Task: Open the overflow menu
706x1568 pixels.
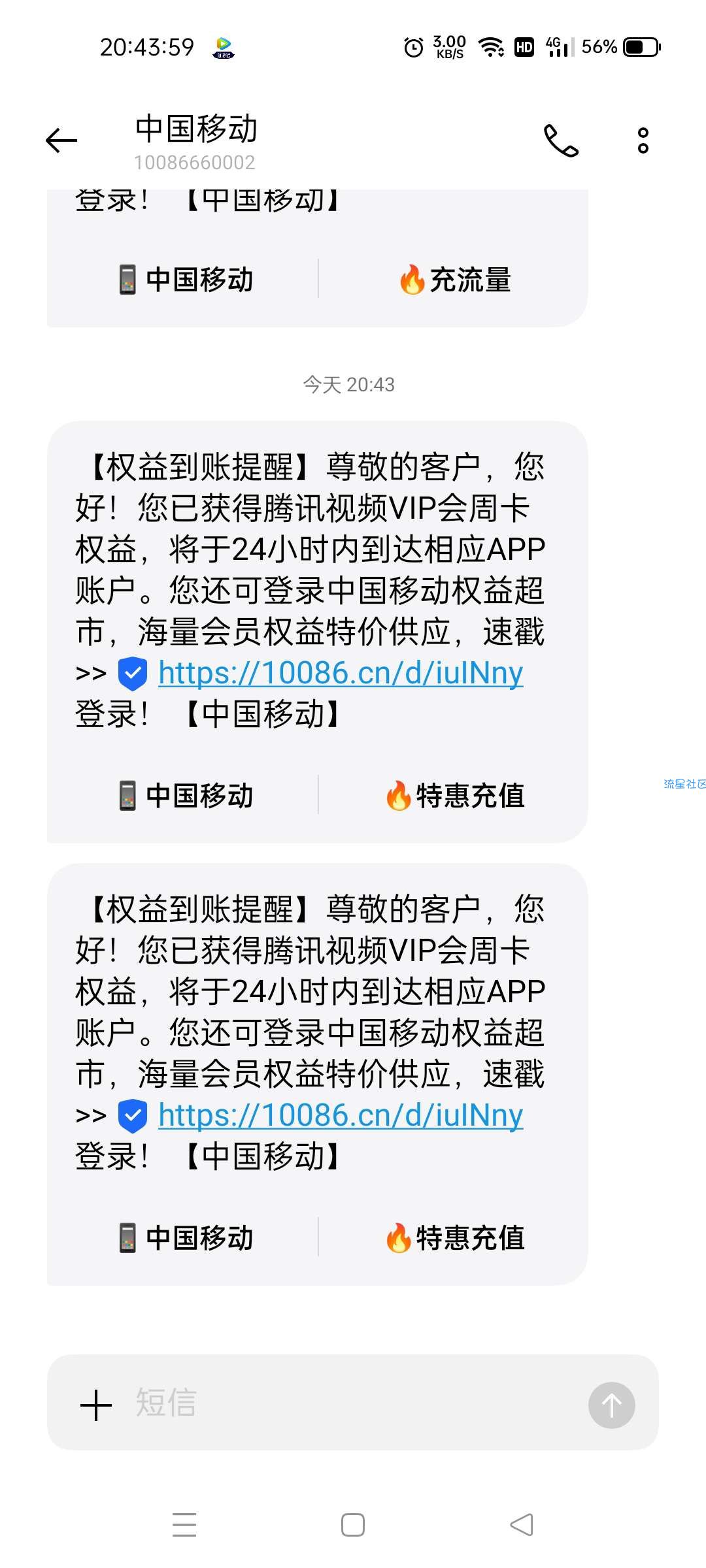Action: 643,140
